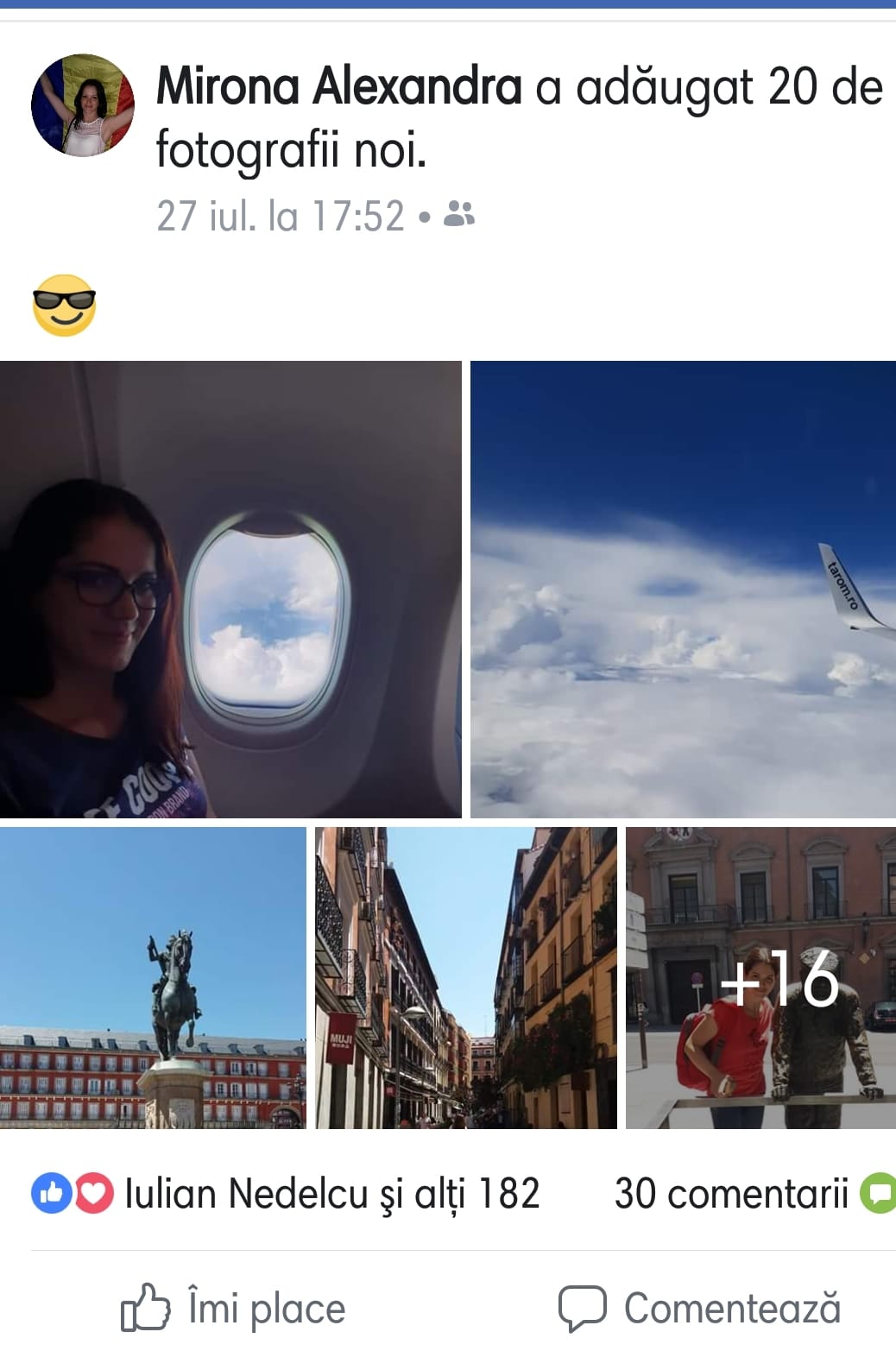This screenshot has width=896, height=1357.
Task: Open Mirona Alexandra's profile picture
Action: tap(83, 105)
